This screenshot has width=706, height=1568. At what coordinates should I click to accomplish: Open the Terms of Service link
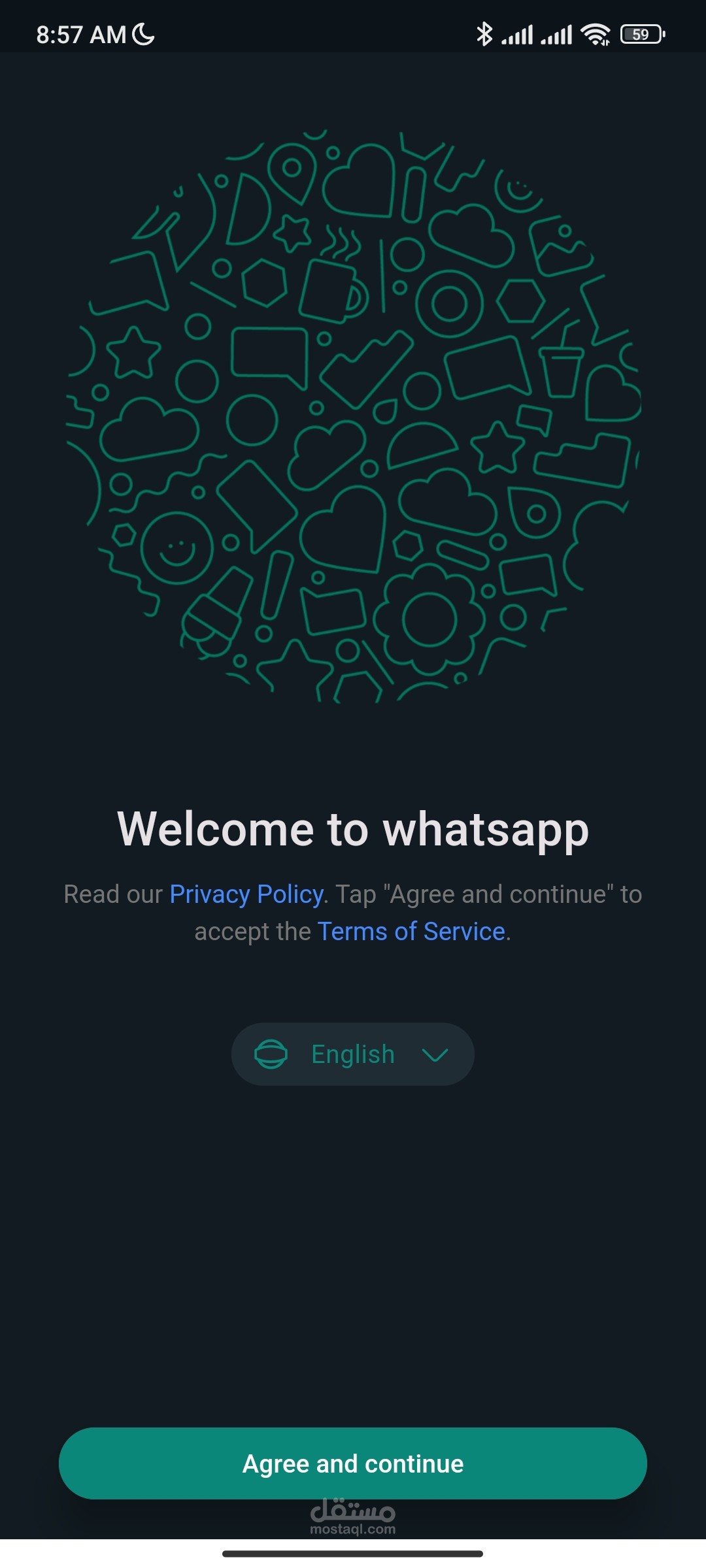(x=411, y=931)
